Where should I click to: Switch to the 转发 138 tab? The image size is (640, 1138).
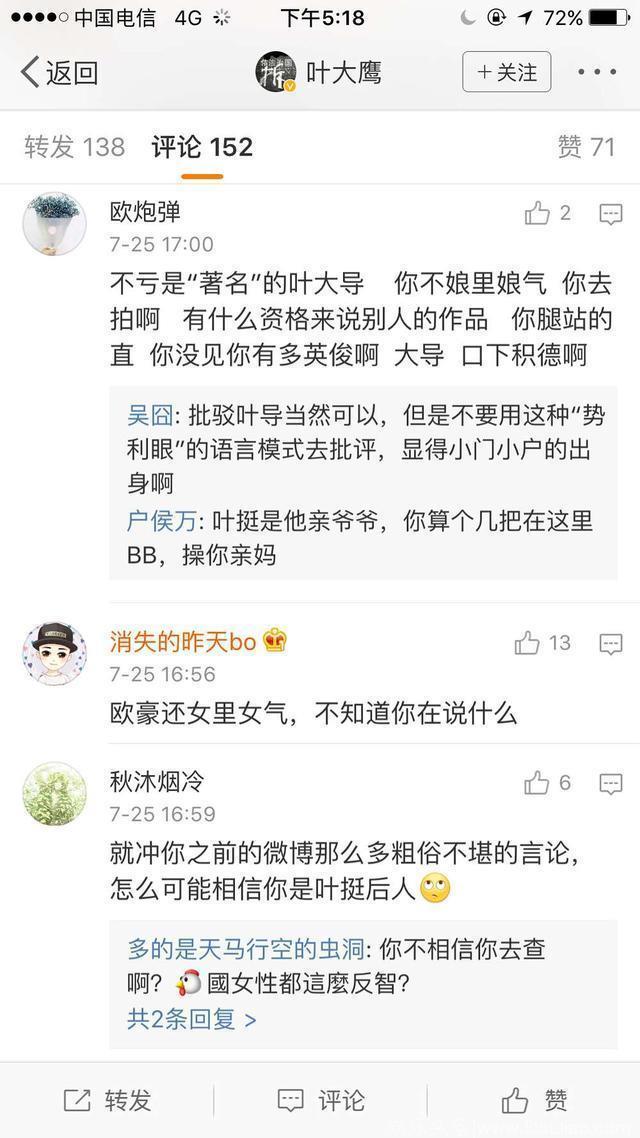pos(75,147)
